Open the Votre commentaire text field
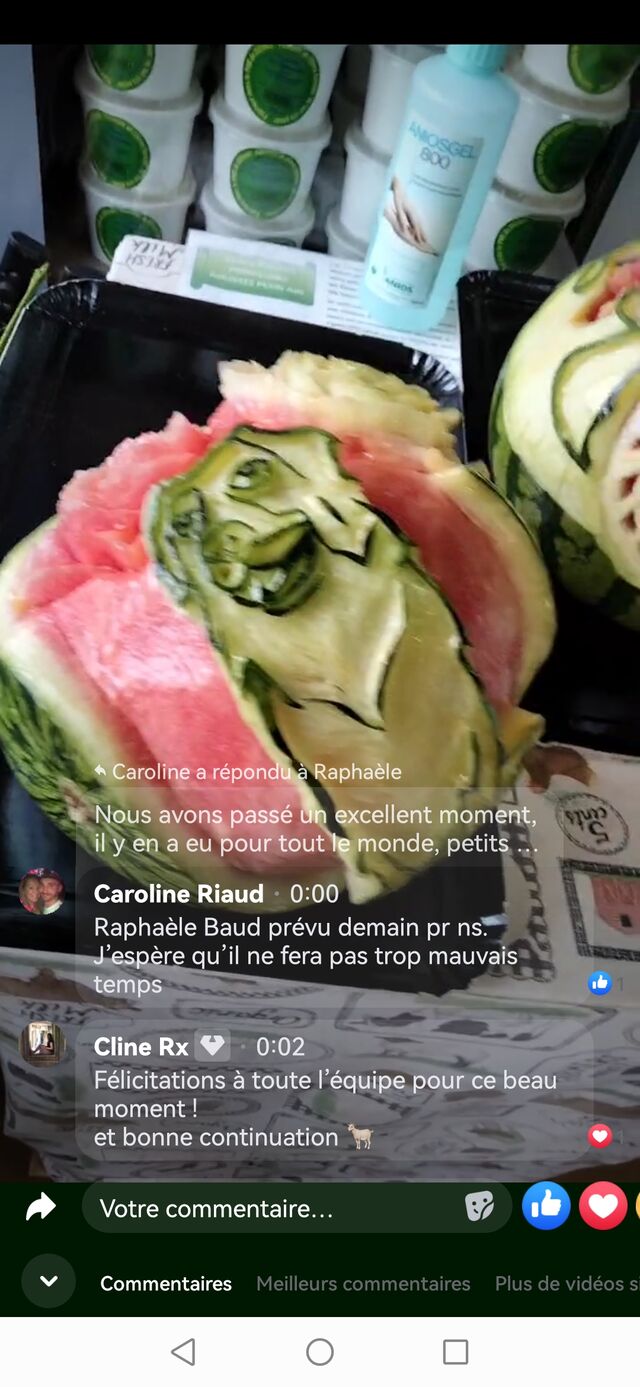Image resolution: width=640 pixels, height=1387 pixels. click(x=270, y=1208)
